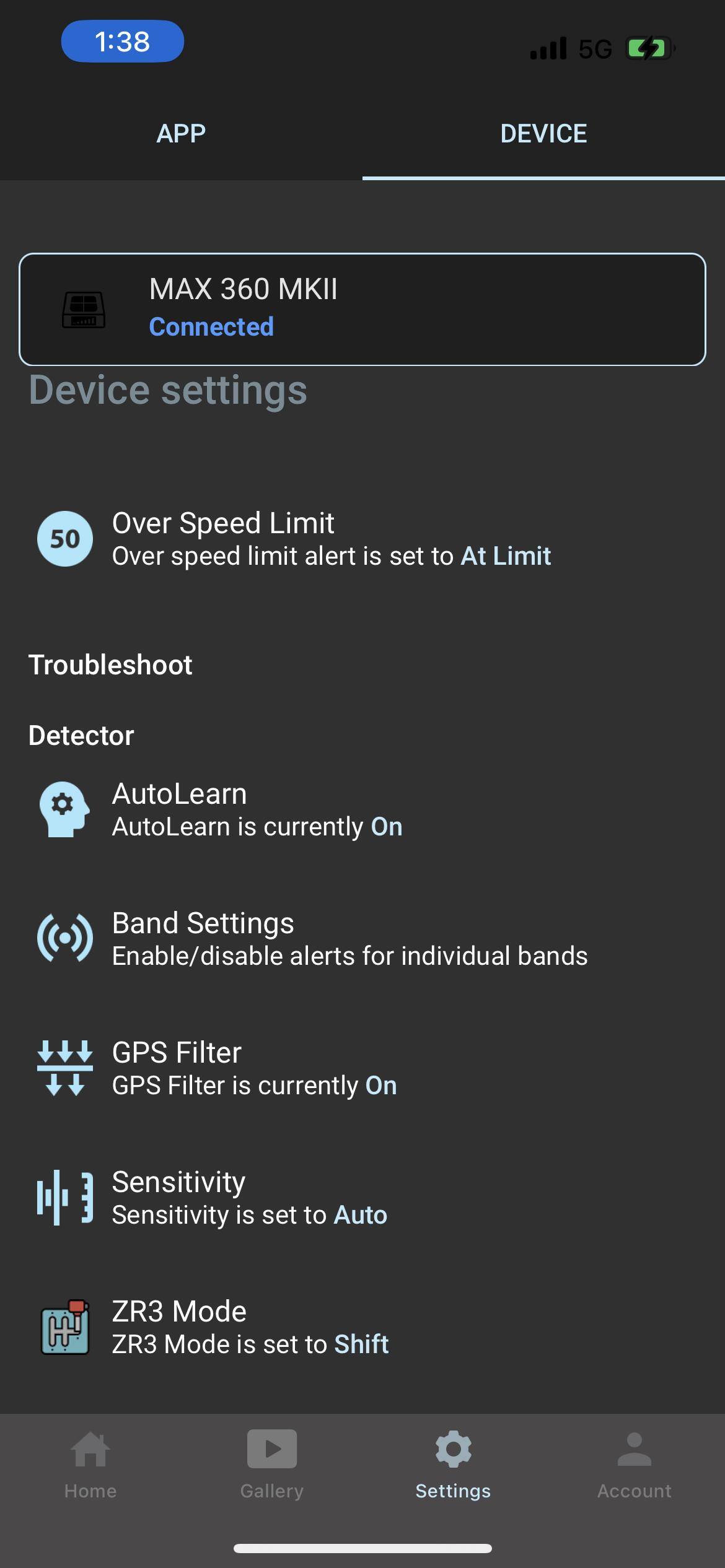Open Over Speed Limit setting
The height and width of the screenshot is (1568, 725).
coord(331,539)
